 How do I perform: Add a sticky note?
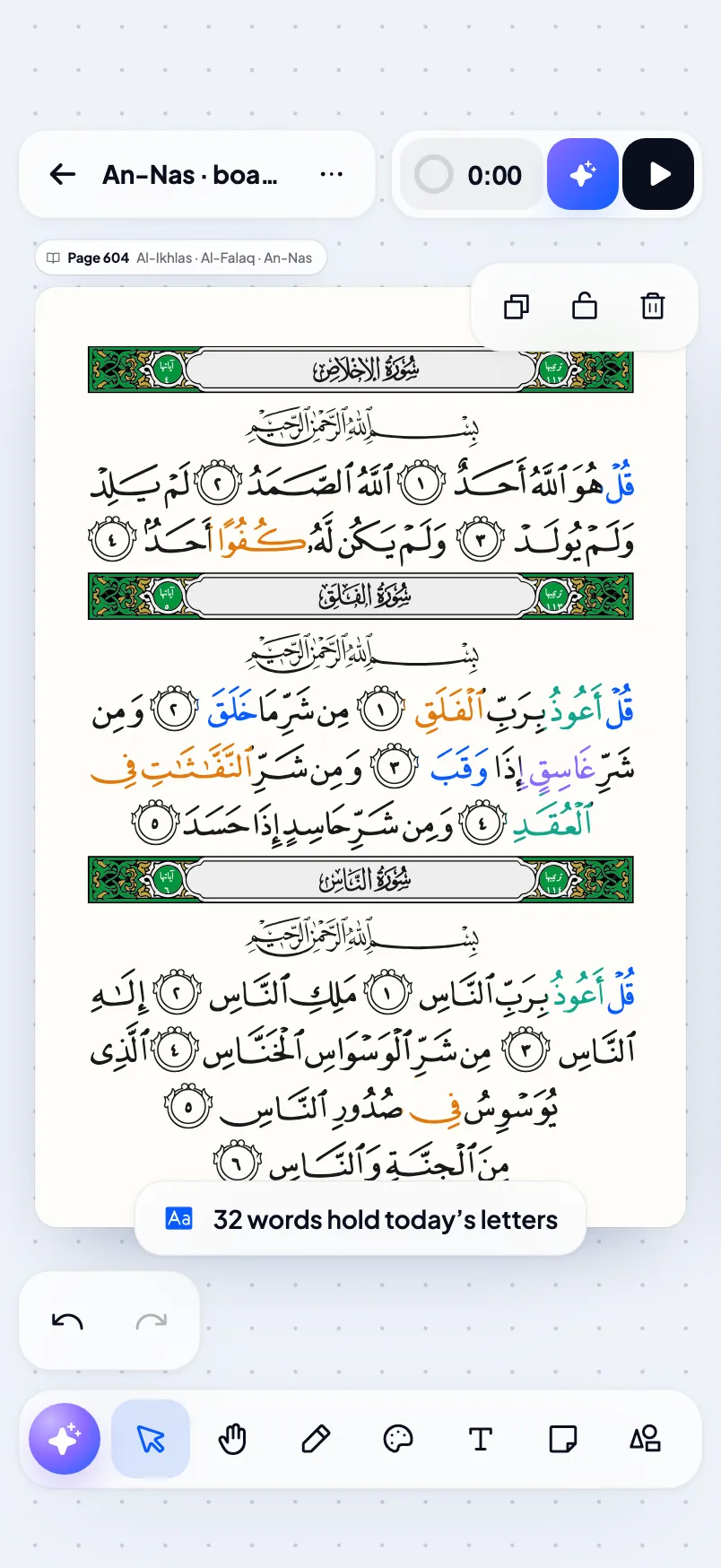click(x=563, y=1440)
